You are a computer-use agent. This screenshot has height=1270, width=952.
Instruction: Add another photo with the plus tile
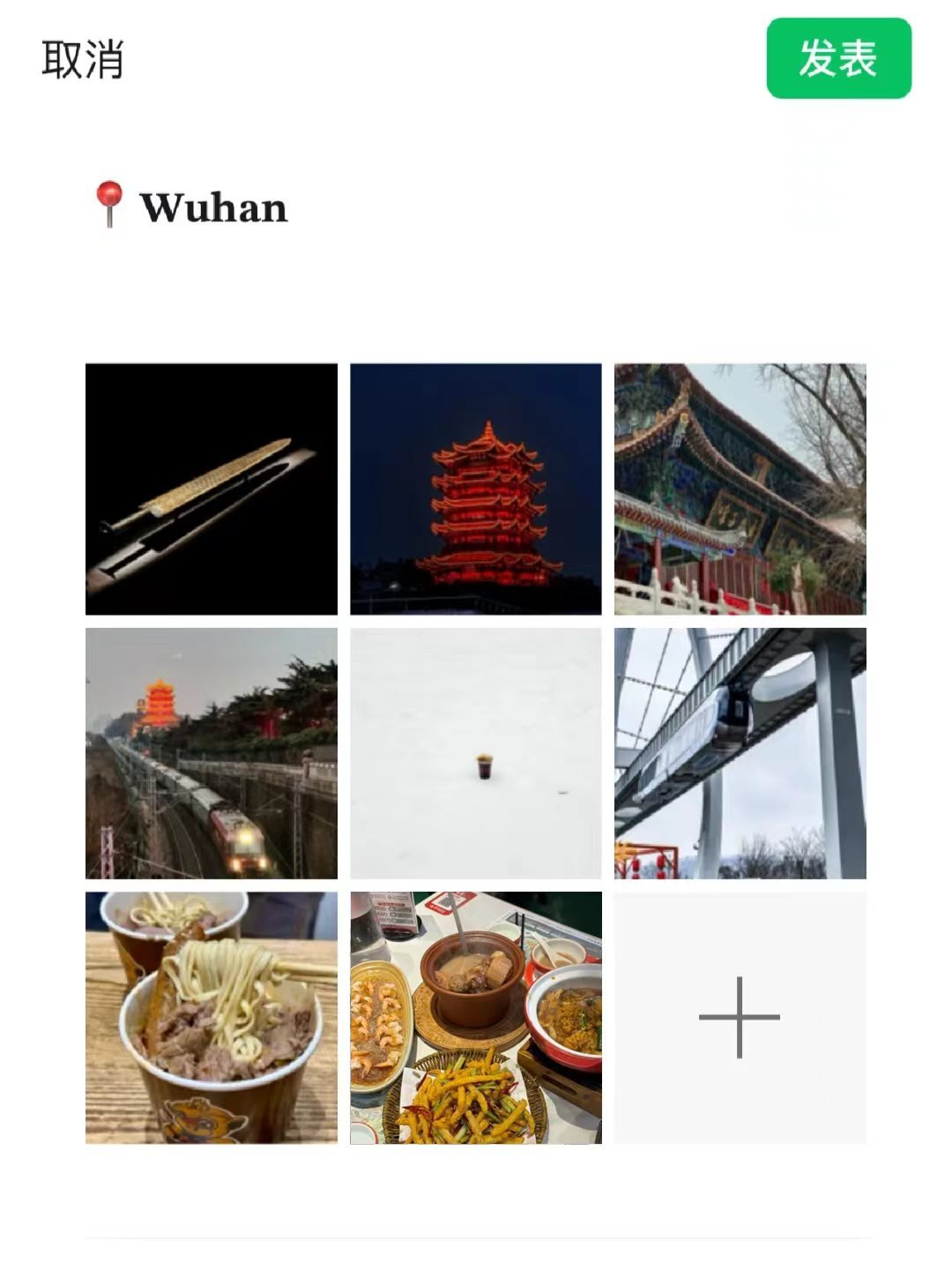pyautogui.click(x=740, y=1017)
